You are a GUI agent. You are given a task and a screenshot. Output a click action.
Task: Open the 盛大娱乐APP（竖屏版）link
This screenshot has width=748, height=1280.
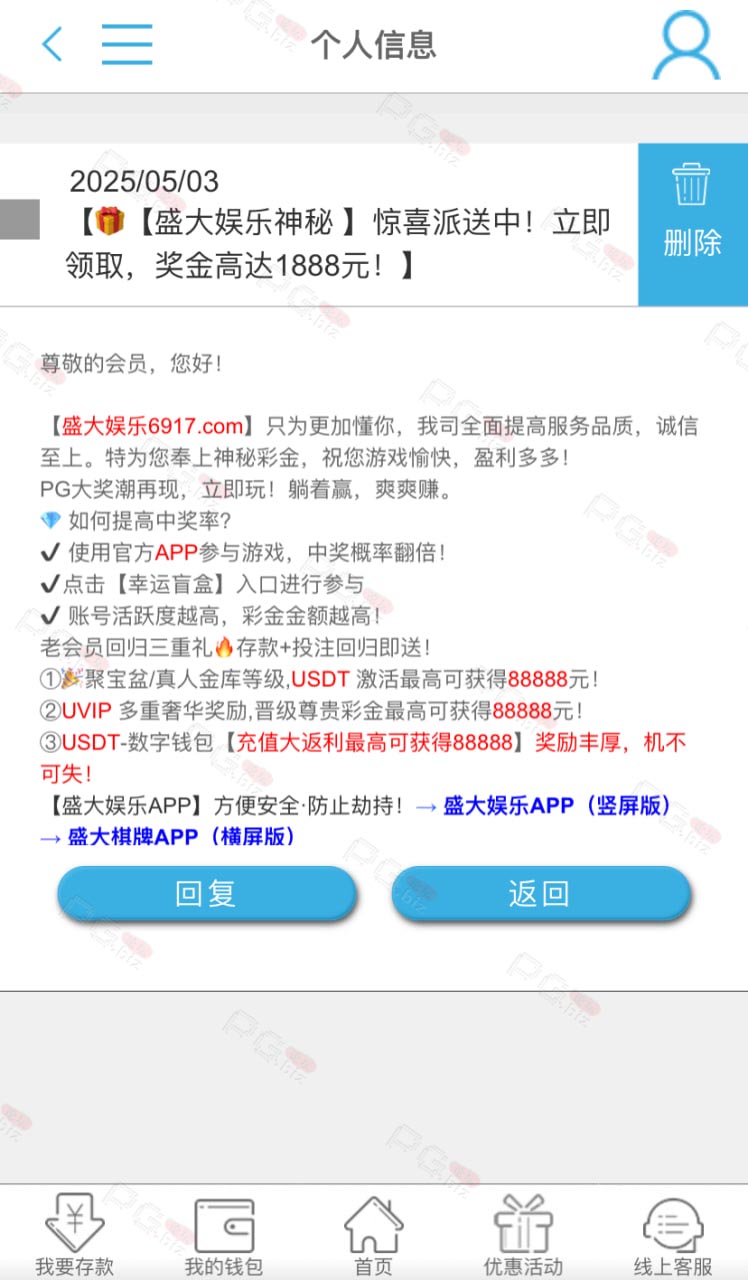pos(556,806)
